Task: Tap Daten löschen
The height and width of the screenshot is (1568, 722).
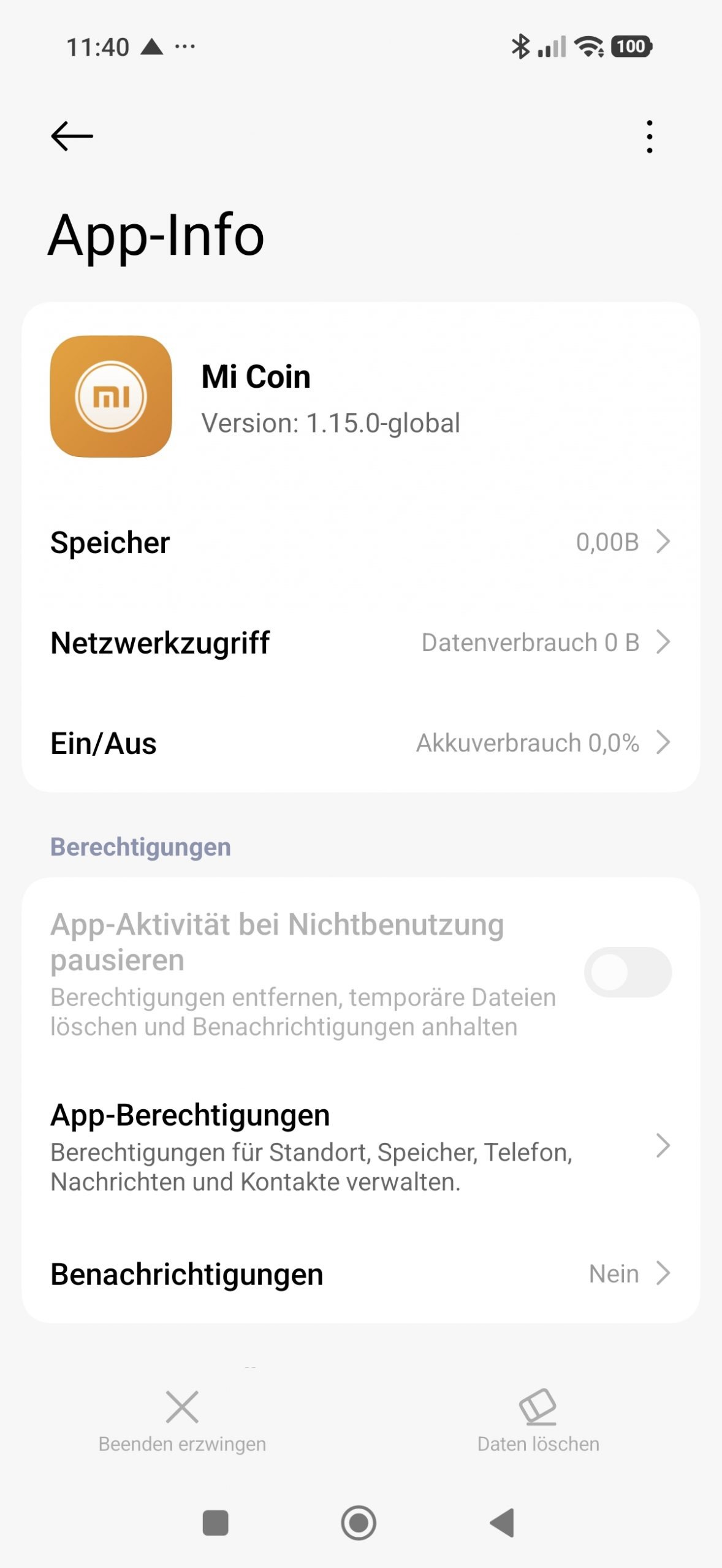Action: (538, 1421)
